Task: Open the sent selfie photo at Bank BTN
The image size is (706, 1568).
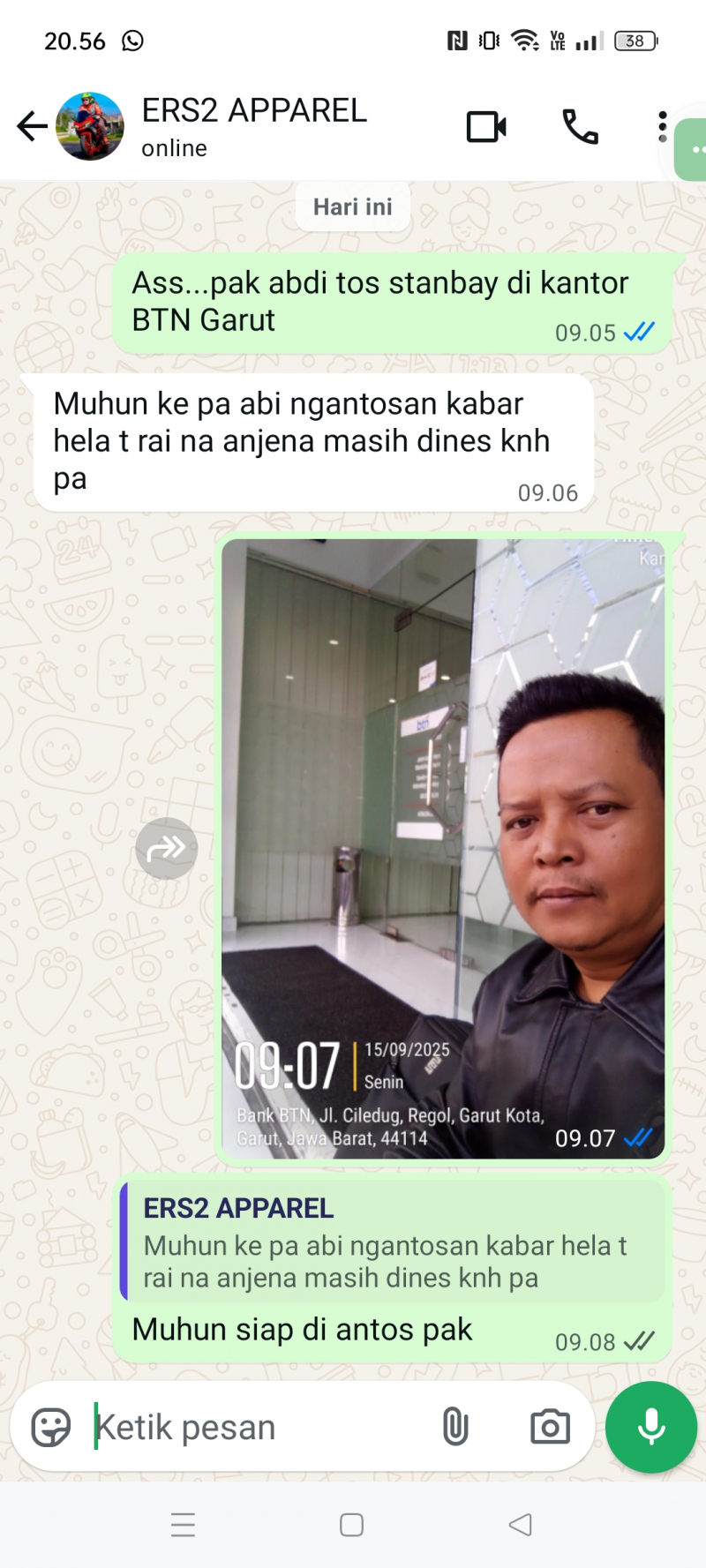Action: coord(442,847)
